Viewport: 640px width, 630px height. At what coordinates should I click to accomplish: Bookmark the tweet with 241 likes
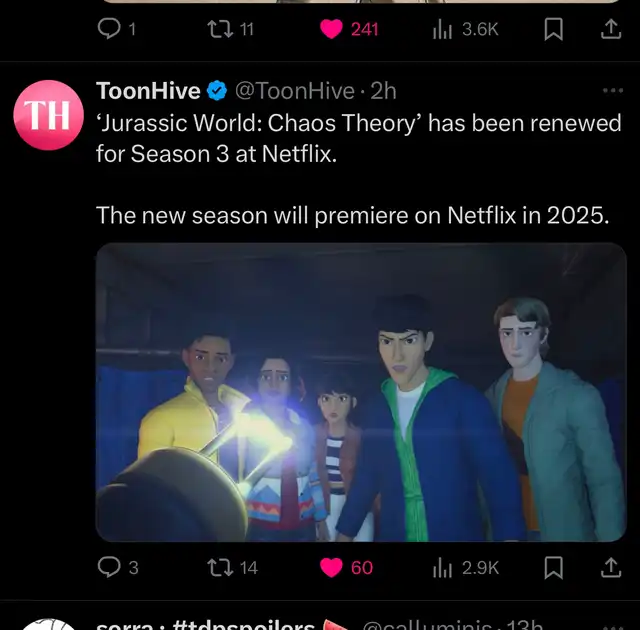click(x=554, y=30)
